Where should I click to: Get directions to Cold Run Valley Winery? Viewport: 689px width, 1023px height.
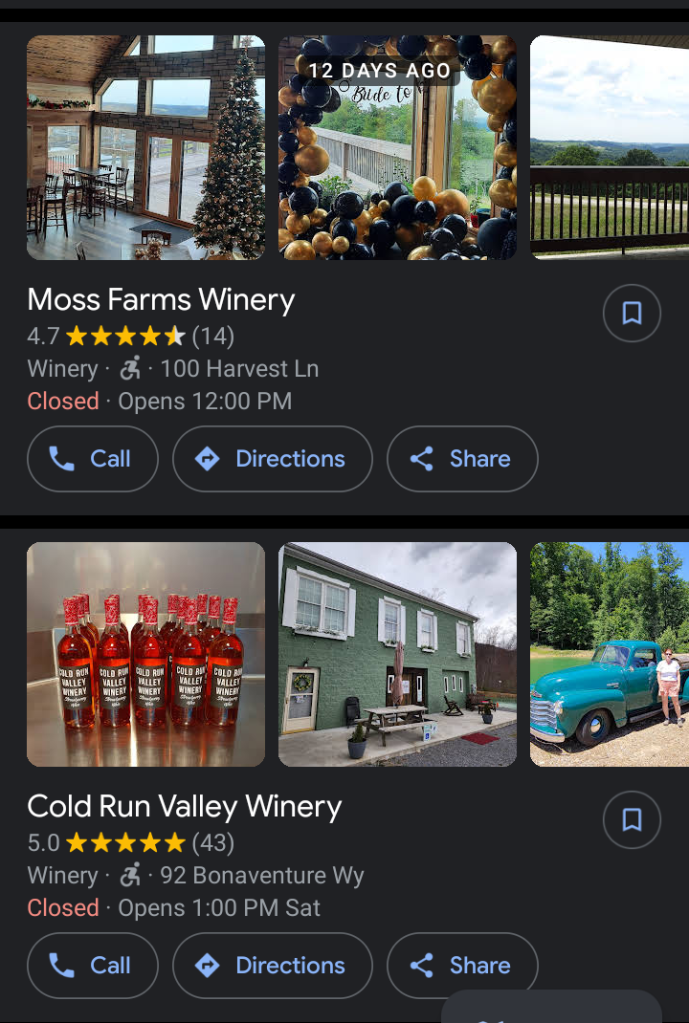pos(272,965)
